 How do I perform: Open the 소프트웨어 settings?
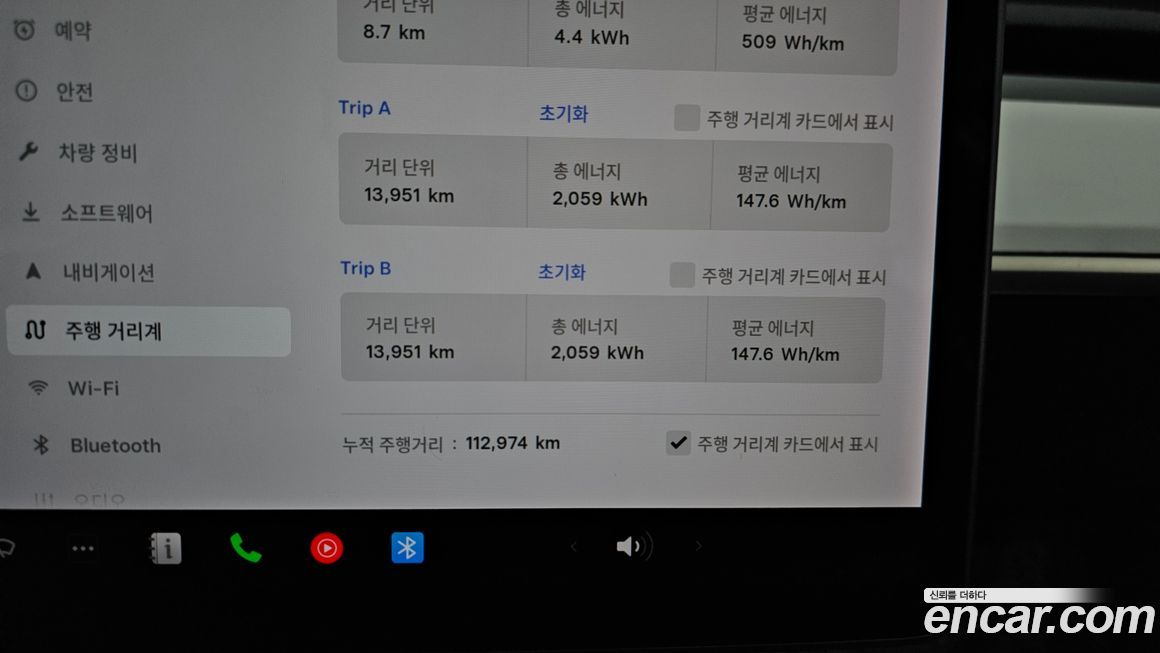[x=106, y=213]
